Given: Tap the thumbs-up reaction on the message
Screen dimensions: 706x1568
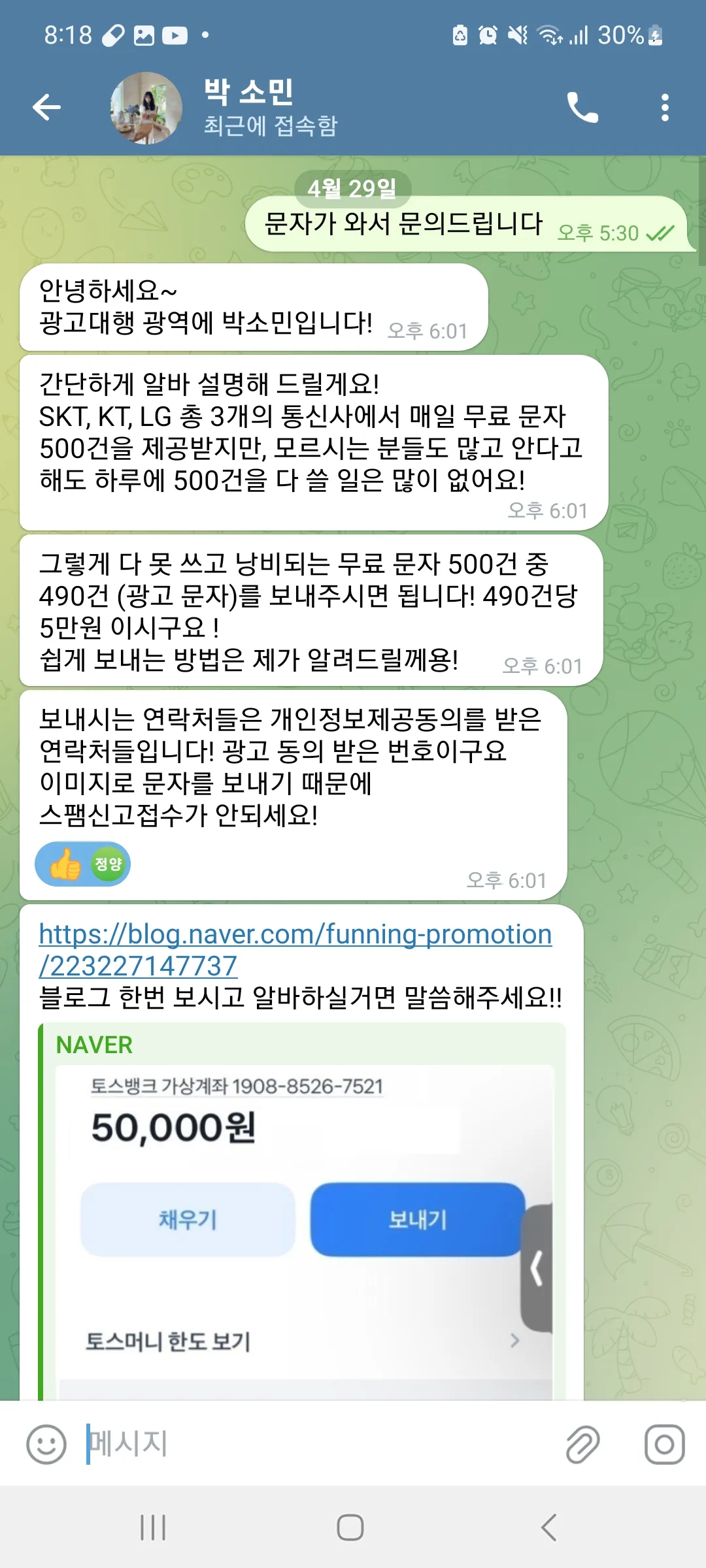Looking at the screenshot, I should (82, 864).
